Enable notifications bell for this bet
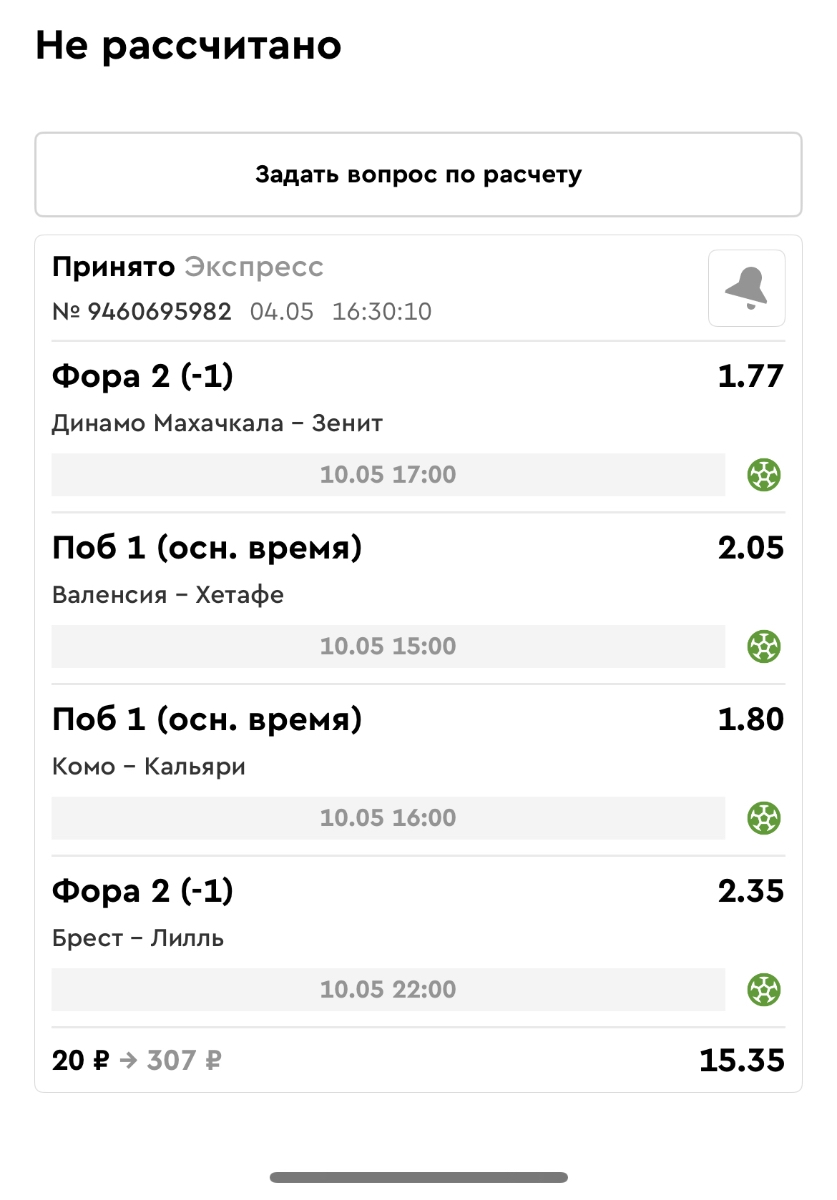The image size is (837, 1200). (746, 288)
